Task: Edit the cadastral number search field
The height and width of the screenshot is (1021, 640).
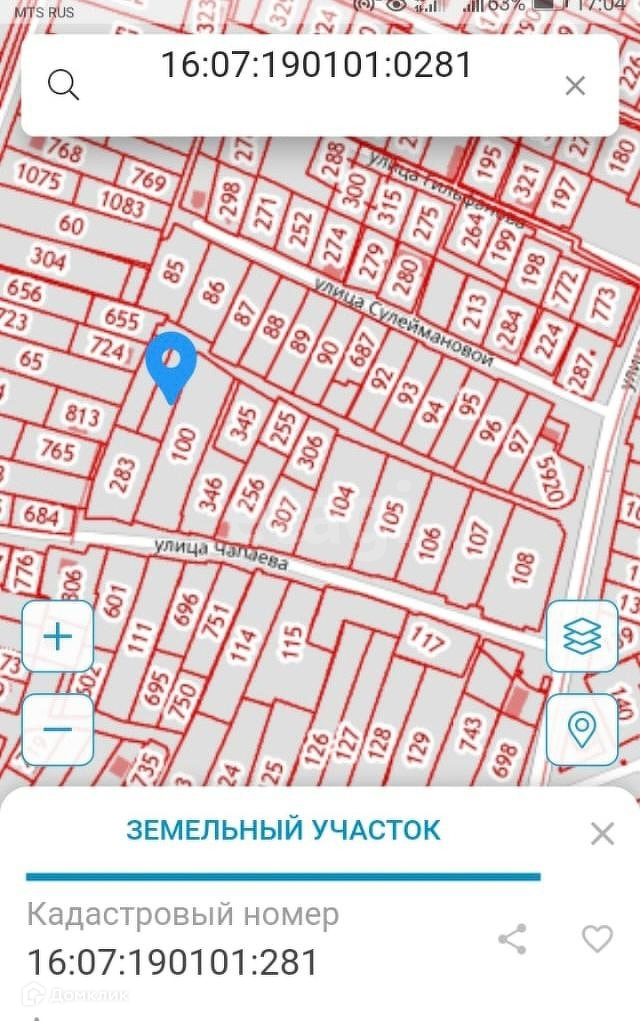Action: coord(316,66)
